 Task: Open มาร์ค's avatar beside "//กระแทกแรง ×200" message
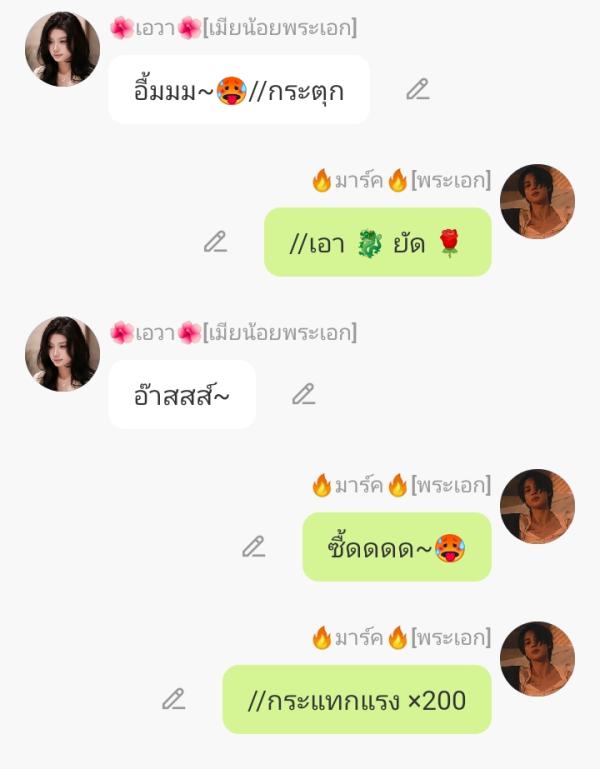pyautogui.click(x=537, y=659)
